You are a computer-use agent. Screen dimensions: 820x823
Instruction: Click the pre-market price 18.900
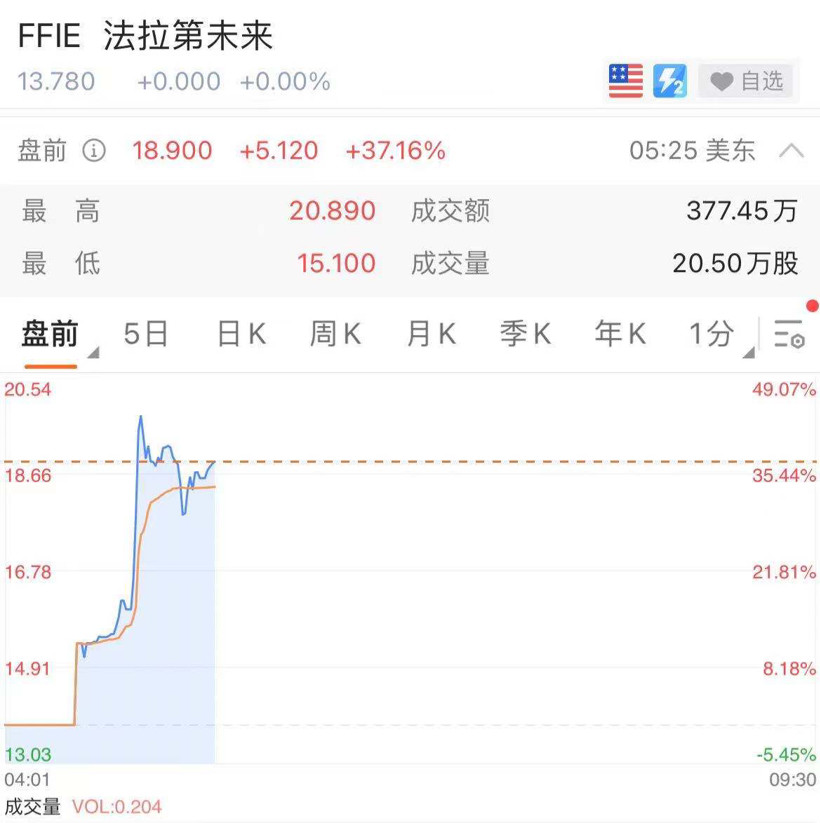pos(171,150)
